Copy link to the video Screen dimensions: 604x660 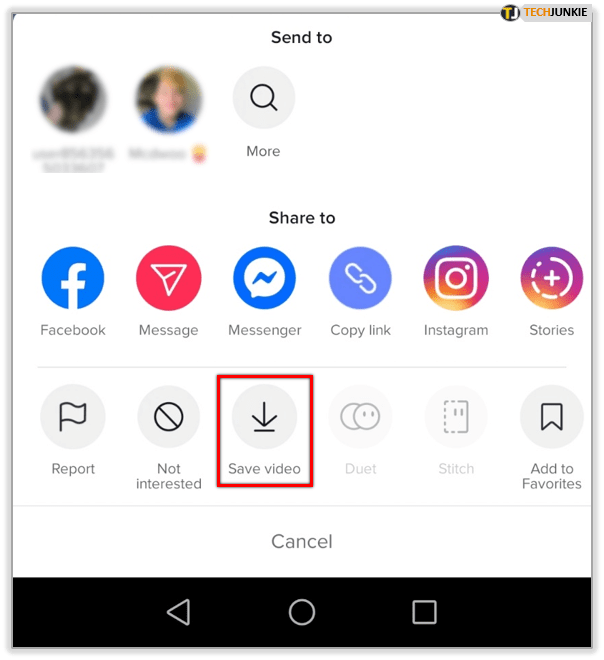[361, 278]
